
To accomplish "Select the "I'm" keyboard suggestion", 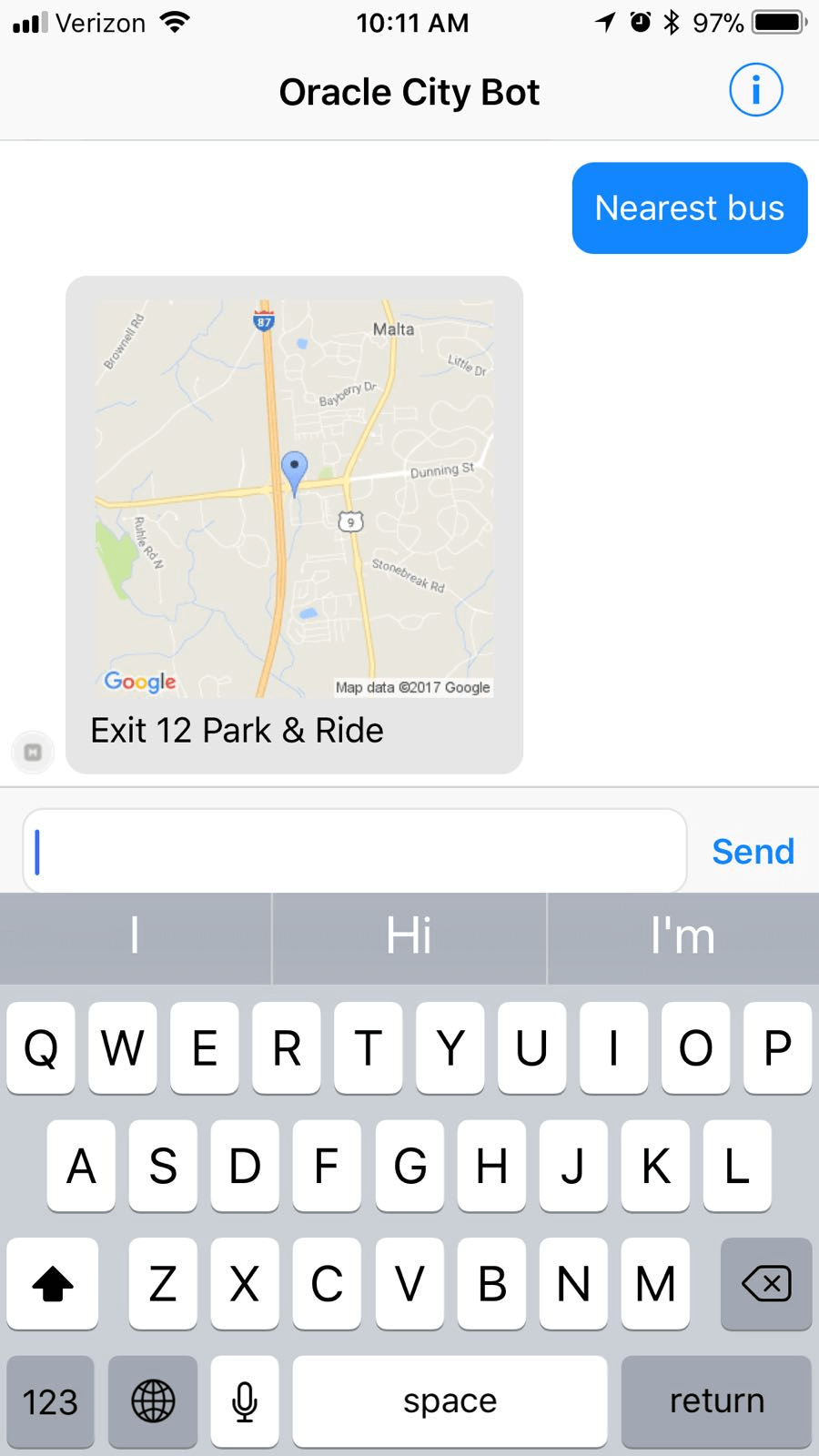I will pos(682,937).
